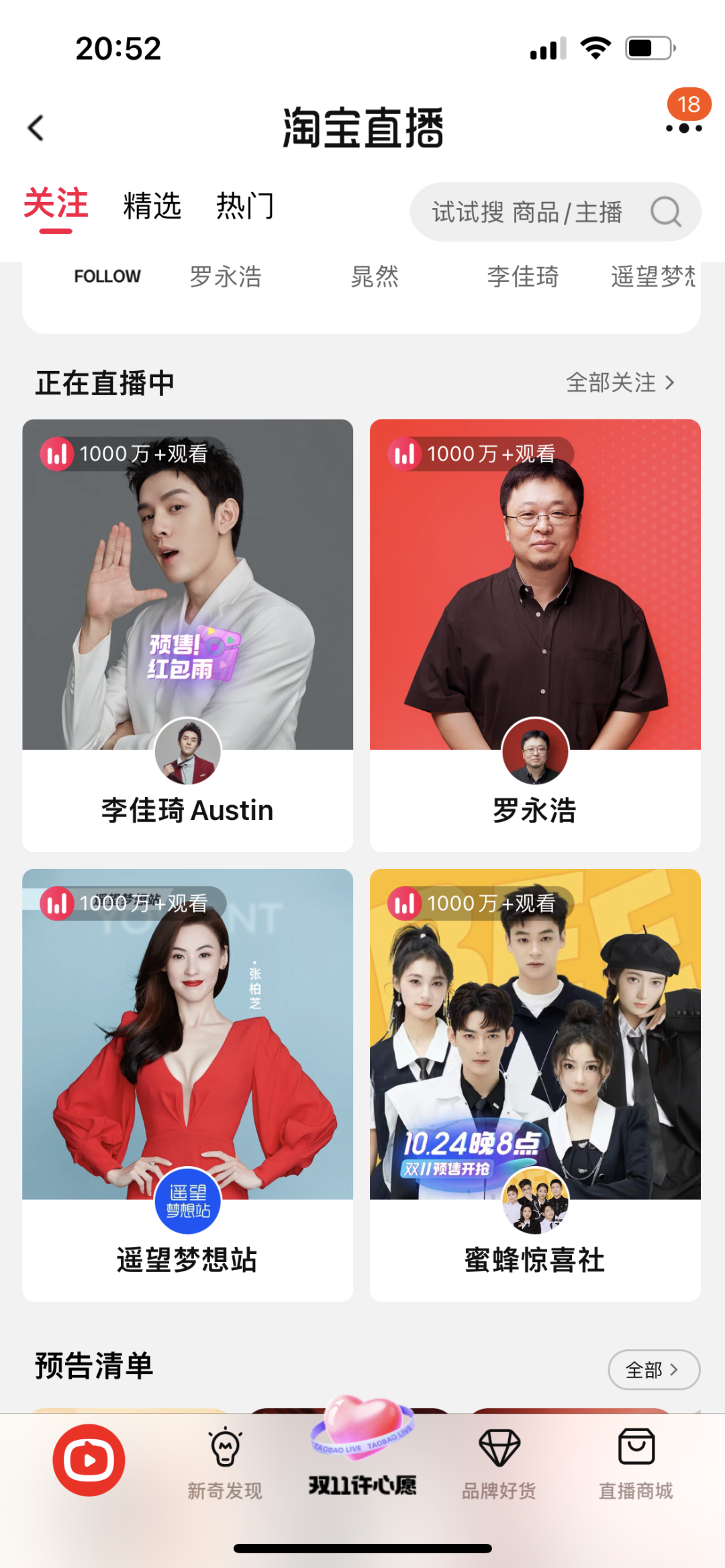Show all items in 预告清单 via 全部
Screen dimensions: 725x1568
pyautogui.click(x=653, y=1369)
